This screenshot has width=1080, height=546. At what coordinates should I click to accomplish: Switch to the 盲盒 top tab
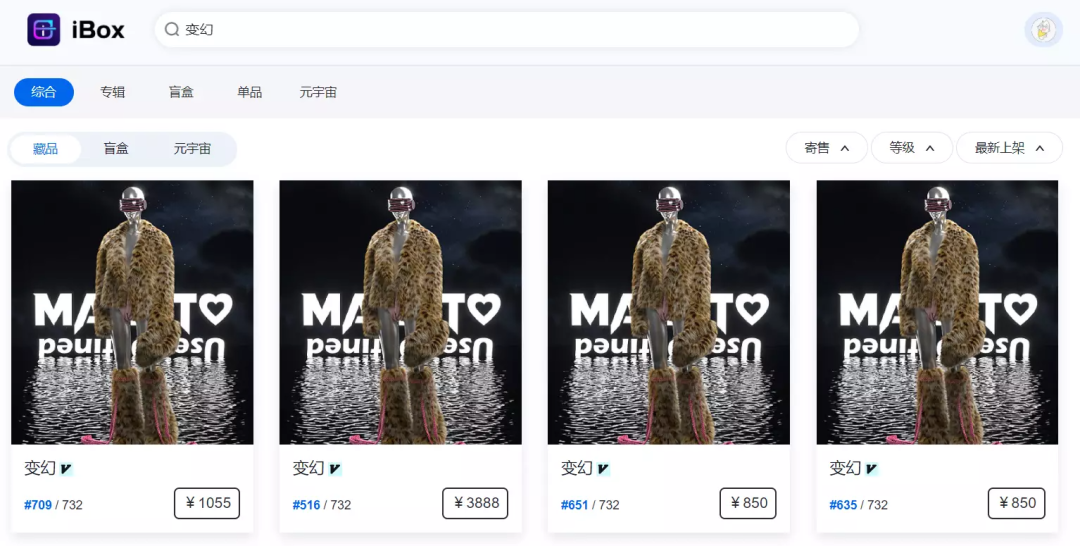point(181,92)
